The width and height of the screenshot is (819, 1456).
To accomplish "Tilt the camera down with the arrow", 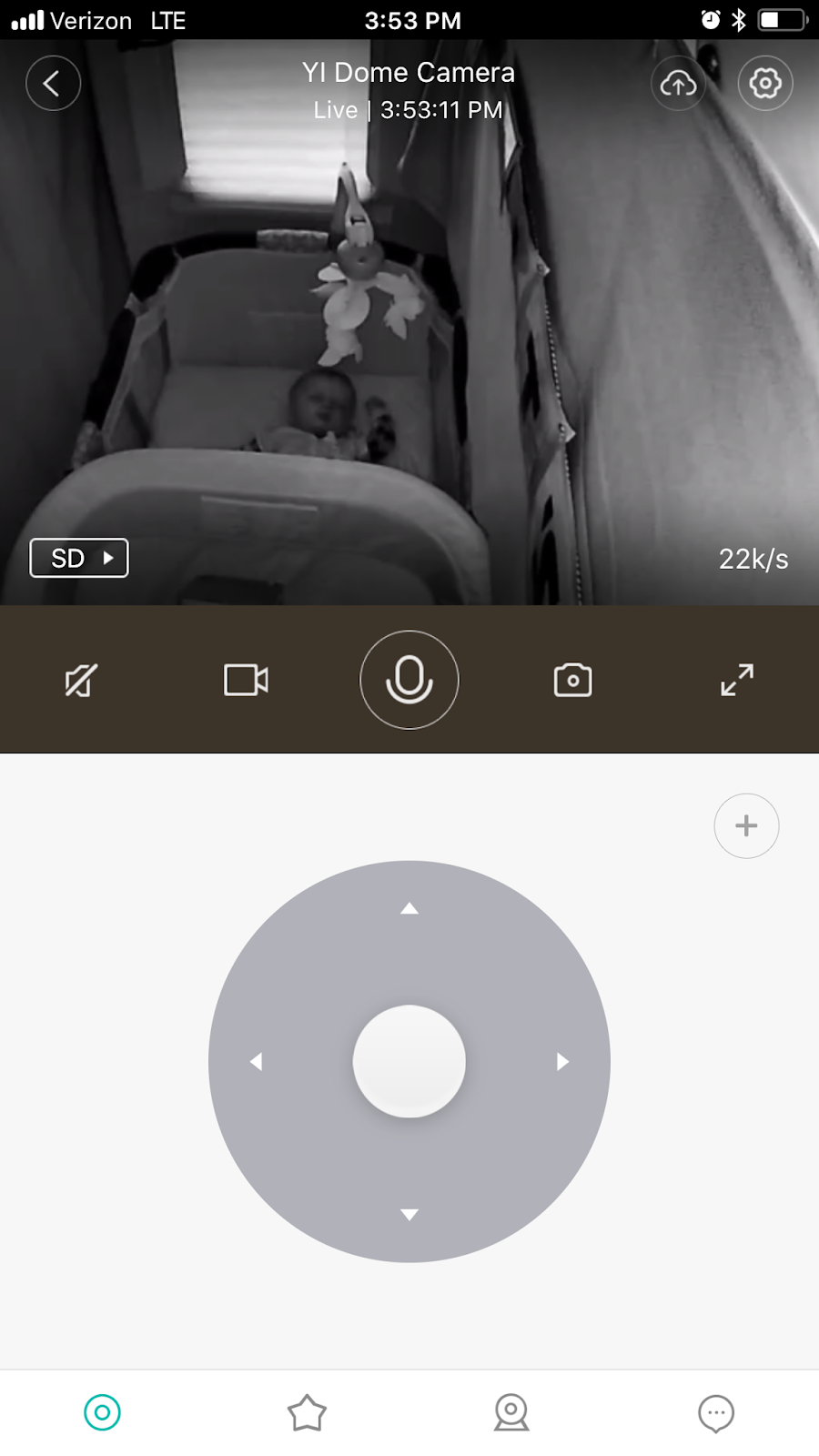I will pyautogui.click(x=409, y=1214).
